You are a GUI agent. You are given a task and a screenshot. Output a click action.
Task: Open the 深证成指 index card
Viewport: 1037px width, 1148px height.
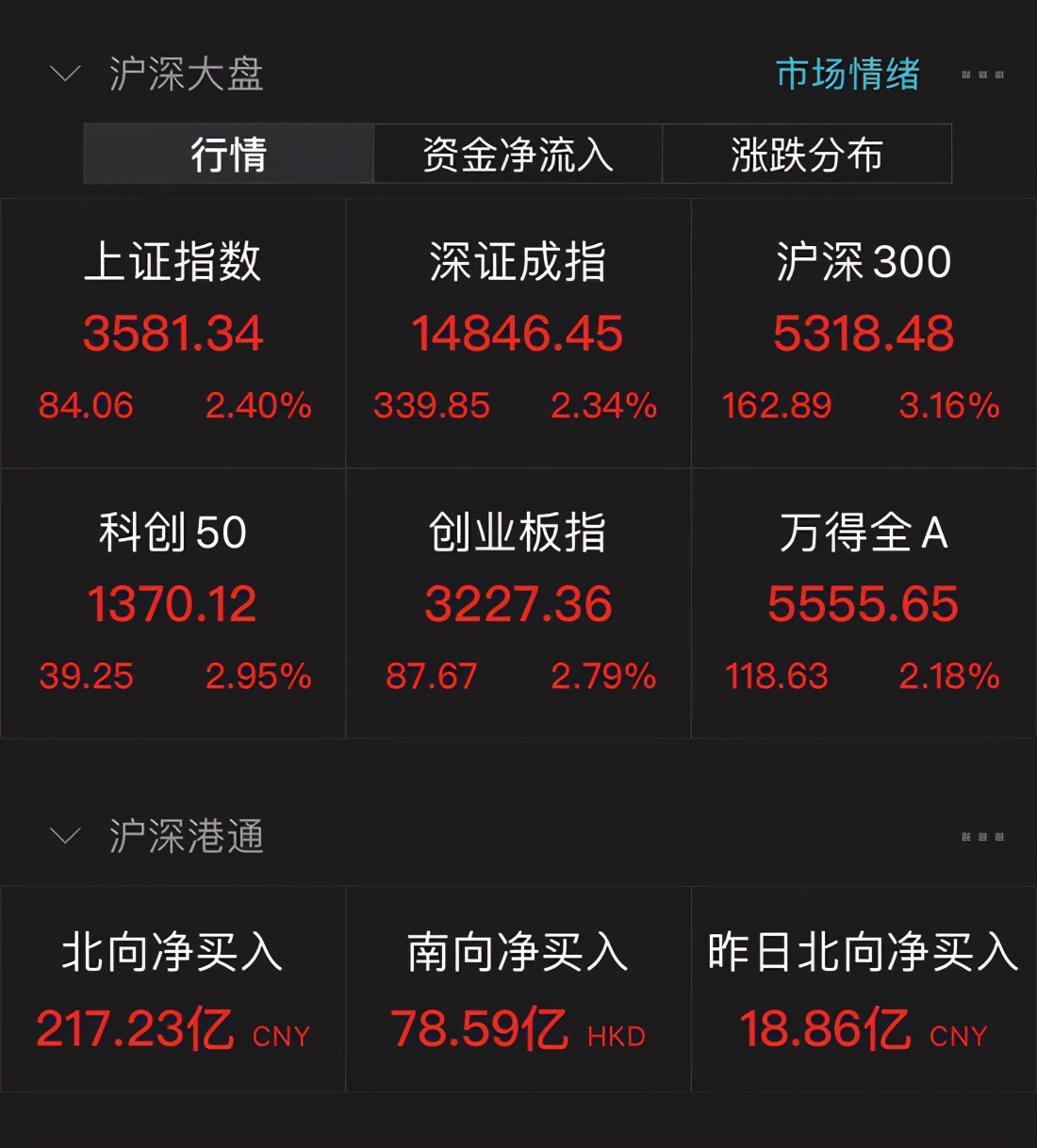pyautogui.click(x=518, y=333)
